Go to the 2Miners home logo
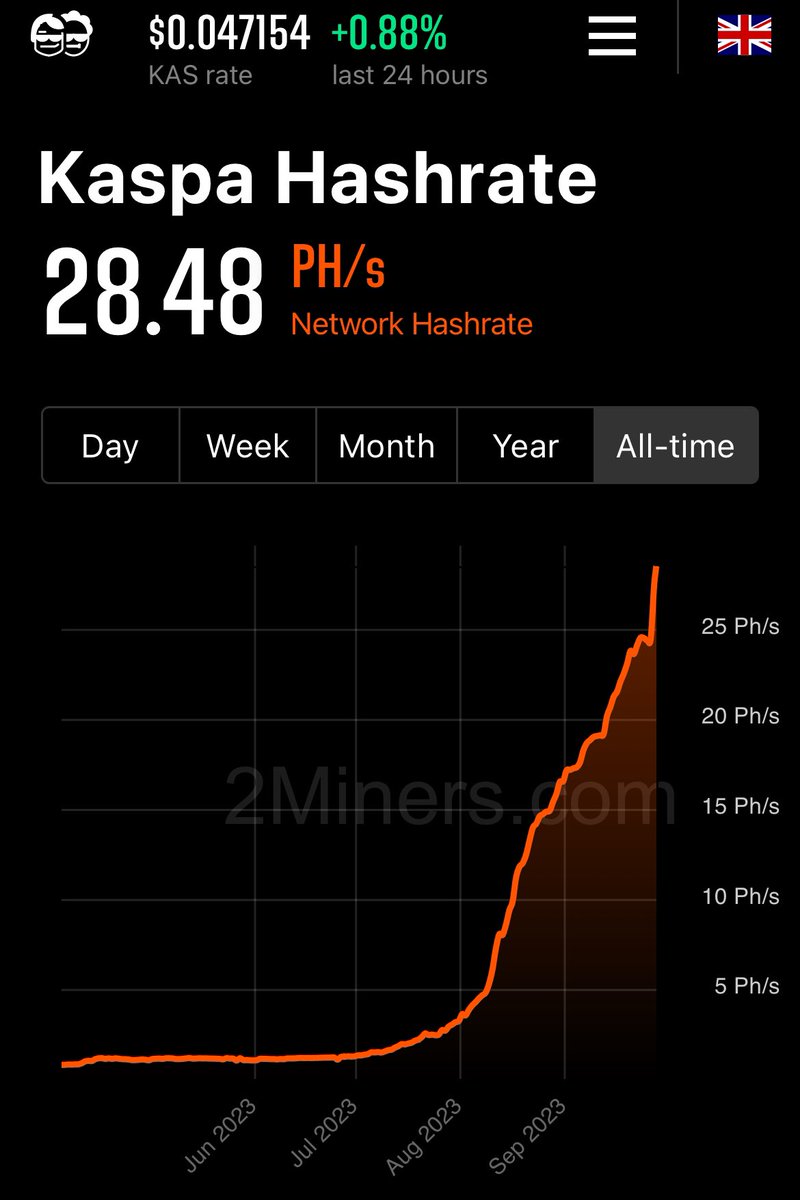This screenshot has height=1200, width=800. pos(61,37)
